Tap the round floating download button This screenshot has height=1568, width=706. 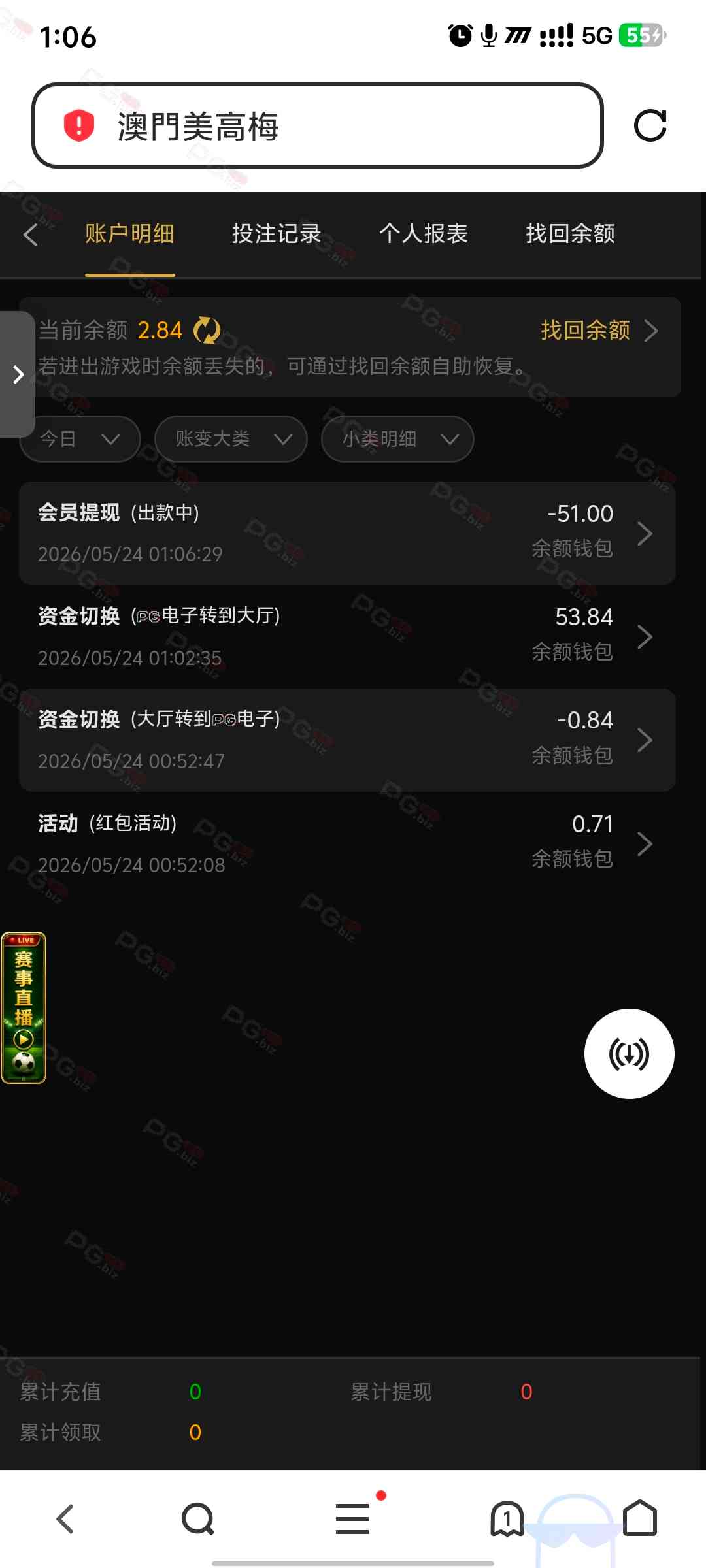tap(629, 1053)
